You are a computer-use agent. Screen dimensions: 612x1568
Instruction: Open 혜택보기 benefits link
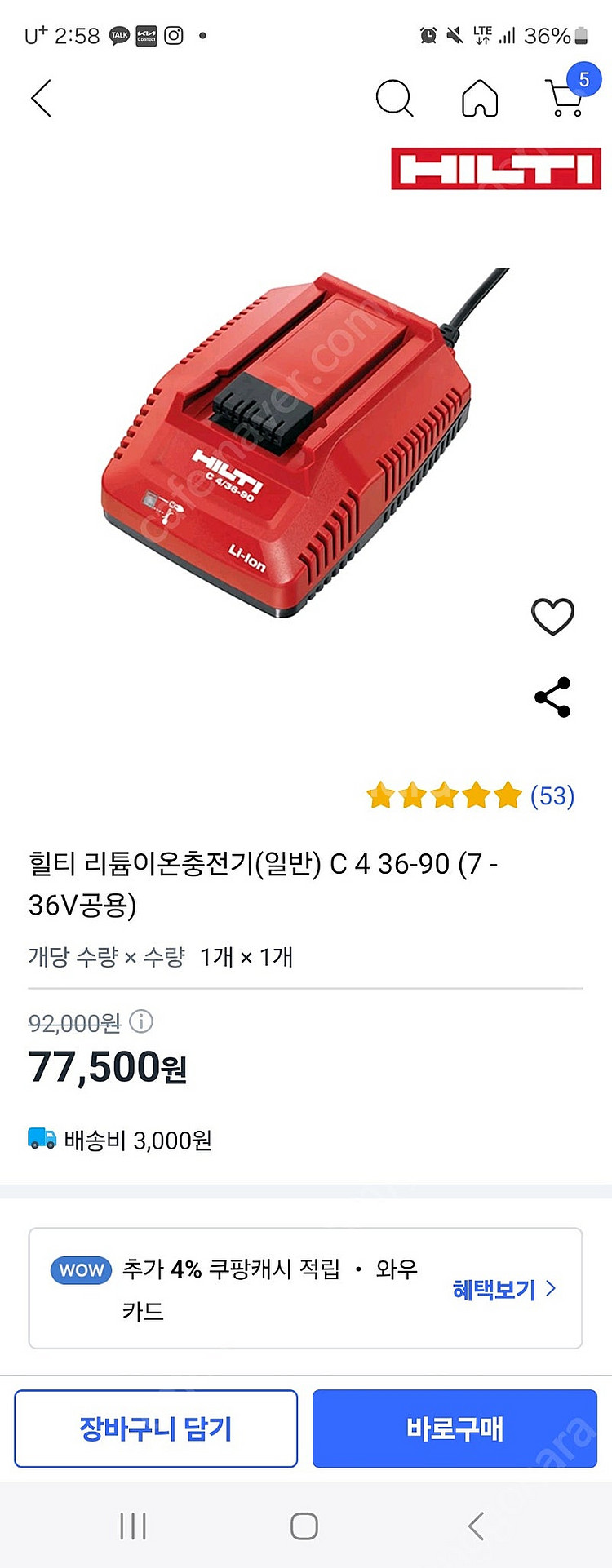pyautogui.click(x=503, y=1289)
